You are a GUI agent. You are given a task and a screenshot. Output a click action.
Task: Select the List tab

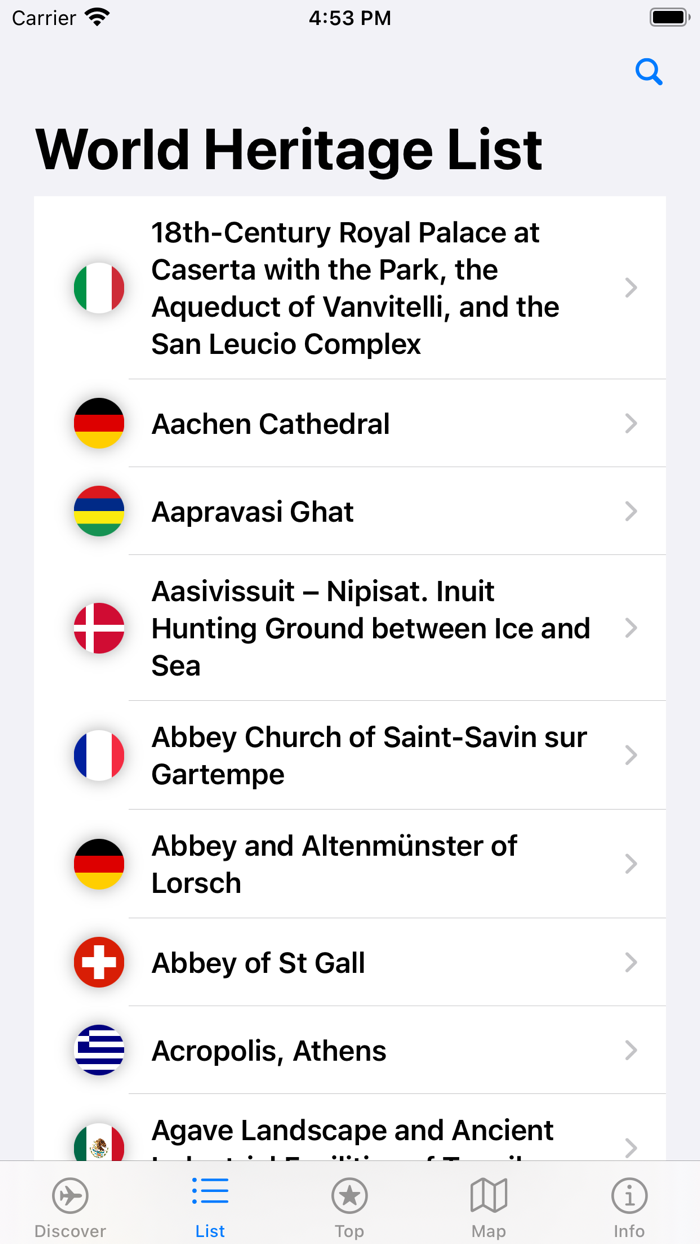coord(210,1207)
